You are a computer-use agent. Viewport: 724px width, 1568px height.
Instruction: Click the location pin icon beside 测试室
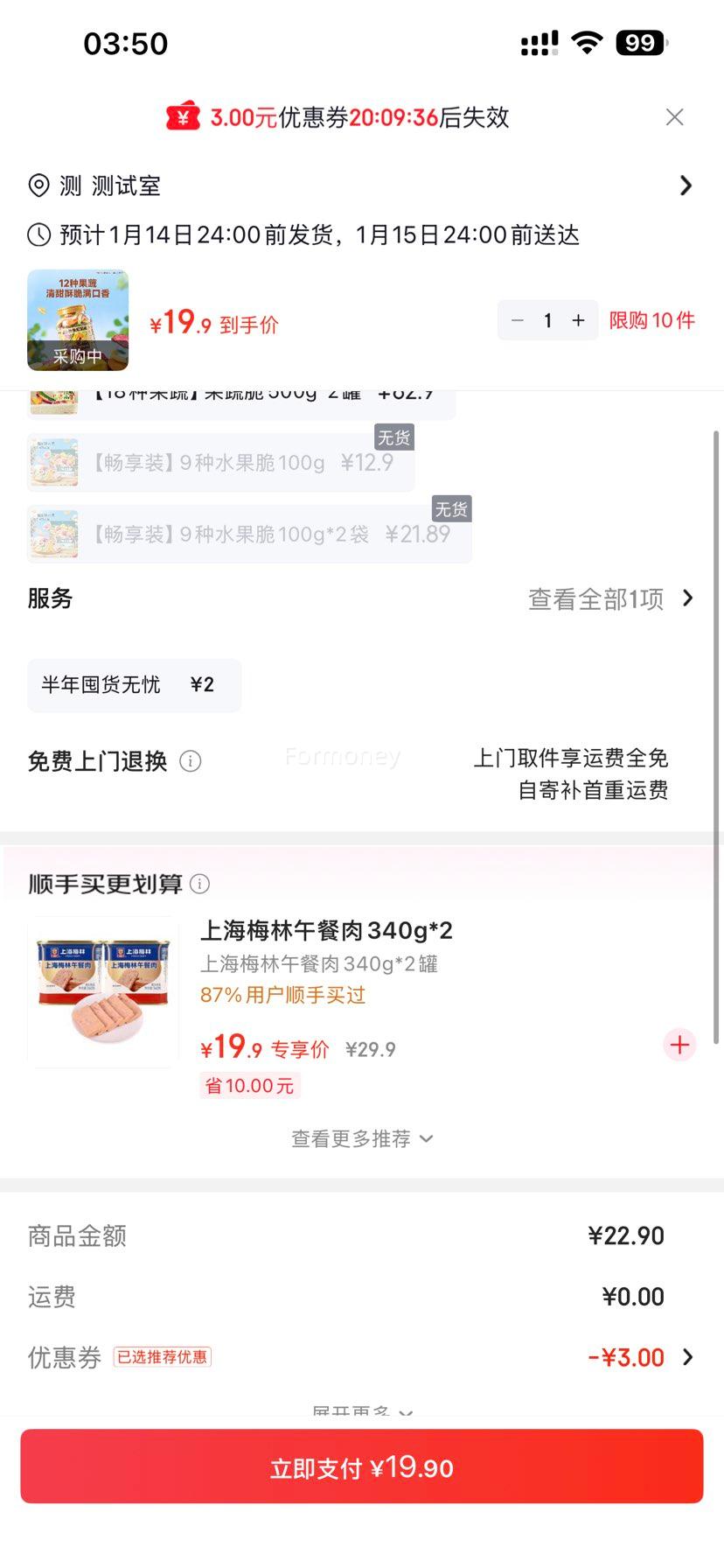point(38,185)
